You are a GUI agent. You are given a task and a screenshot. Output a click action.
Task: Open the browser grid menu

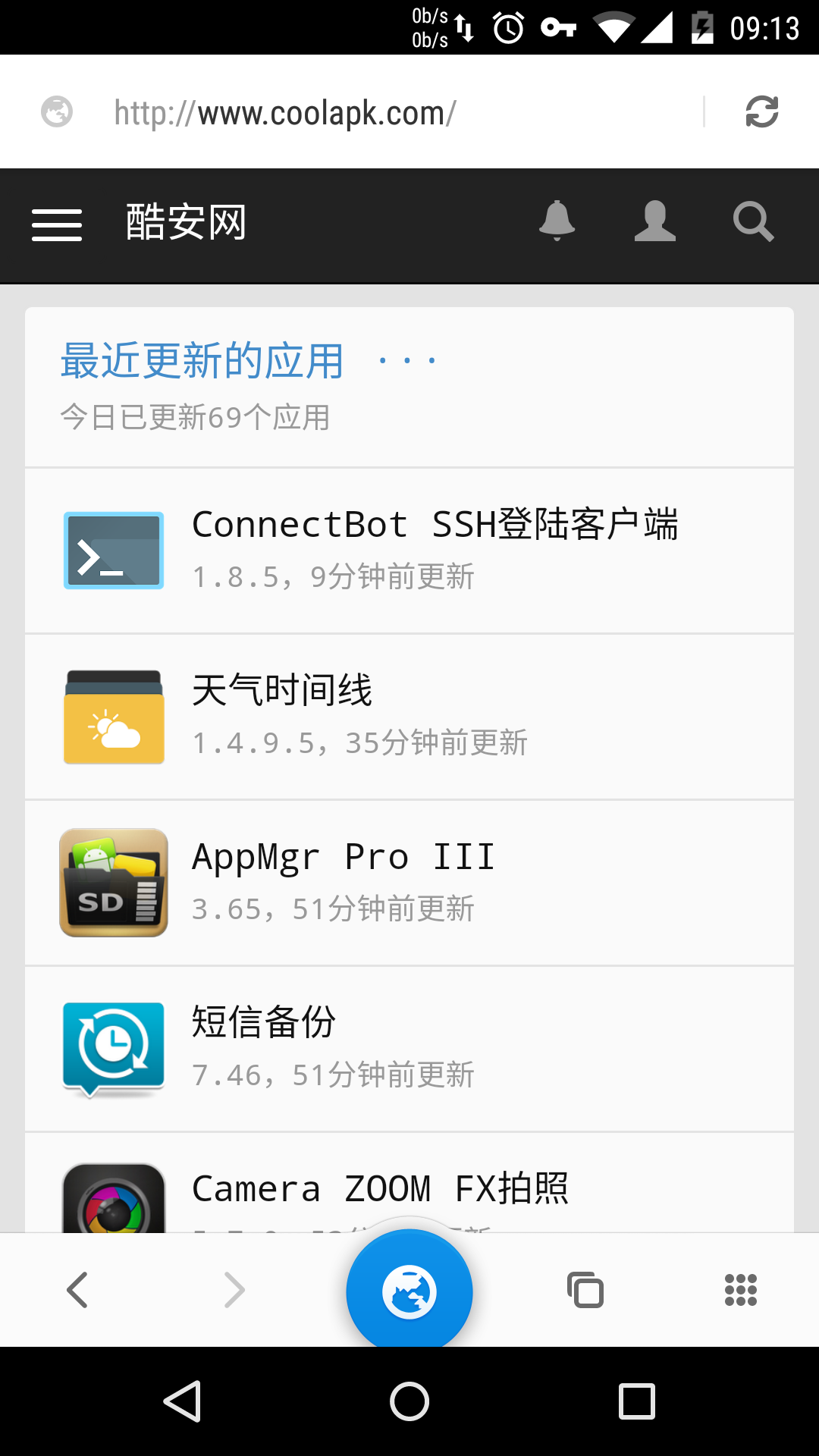[741, 1290]
